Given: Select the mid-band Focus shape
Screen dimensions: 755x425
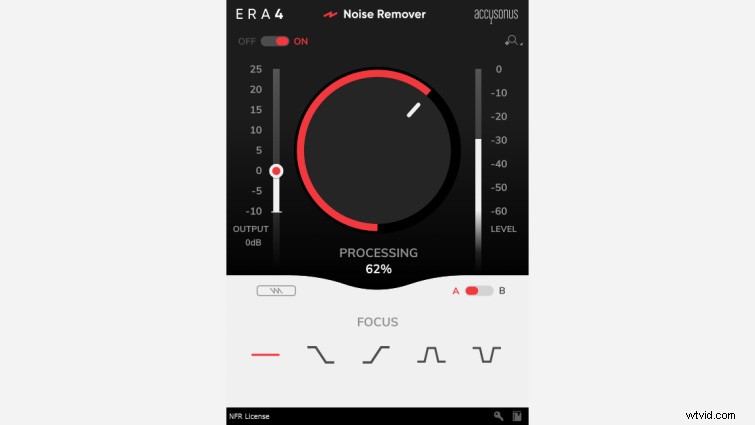Looking at the screenshot, I should (430, 354).
